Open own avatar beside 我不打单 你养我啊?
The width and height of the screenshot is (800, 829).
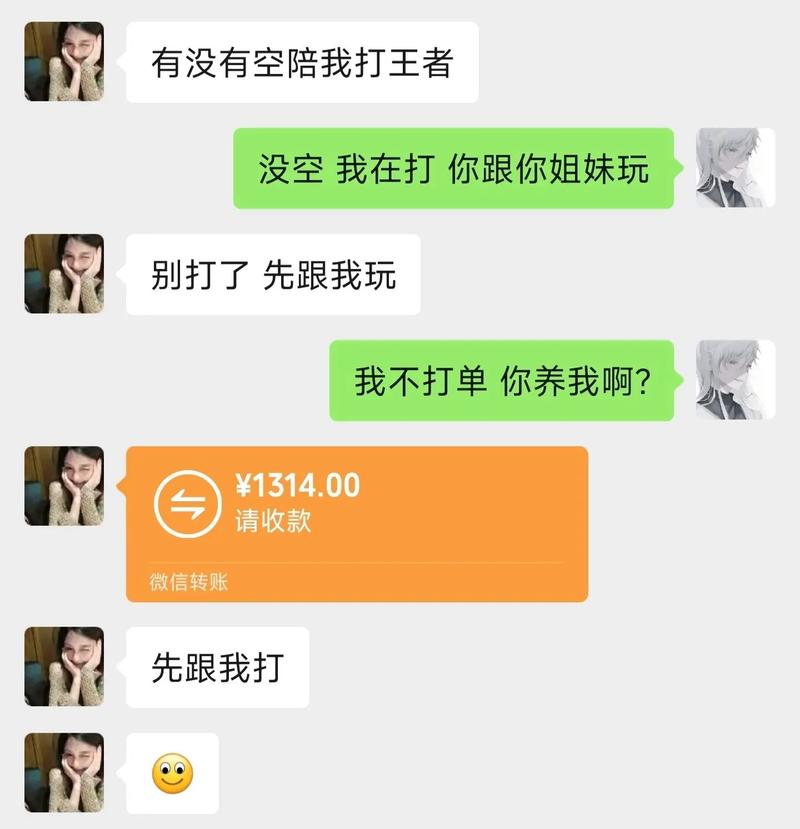point(735,380)
